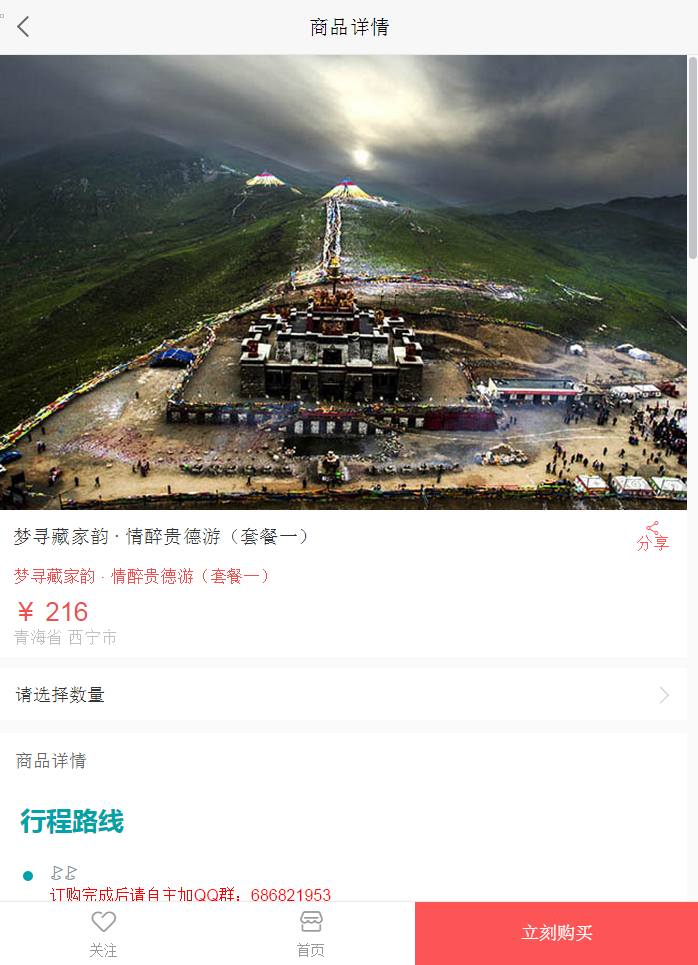Buy now with 立刻购买
Screen dimensions: 698x965
click(556, 933)
